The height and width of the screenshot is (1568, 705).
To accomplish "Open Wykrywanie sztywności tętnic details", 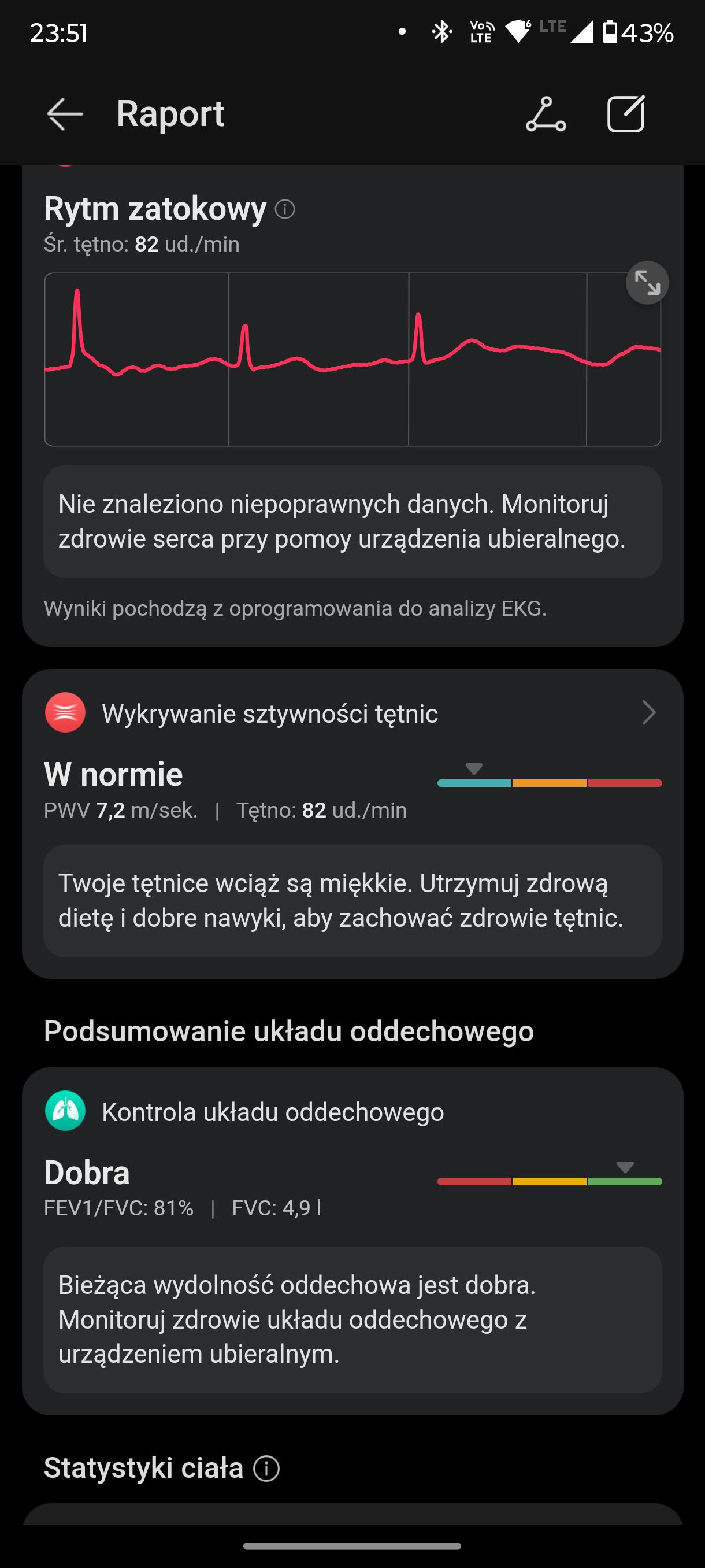I will pyautogui.click(x=352, y=713).
